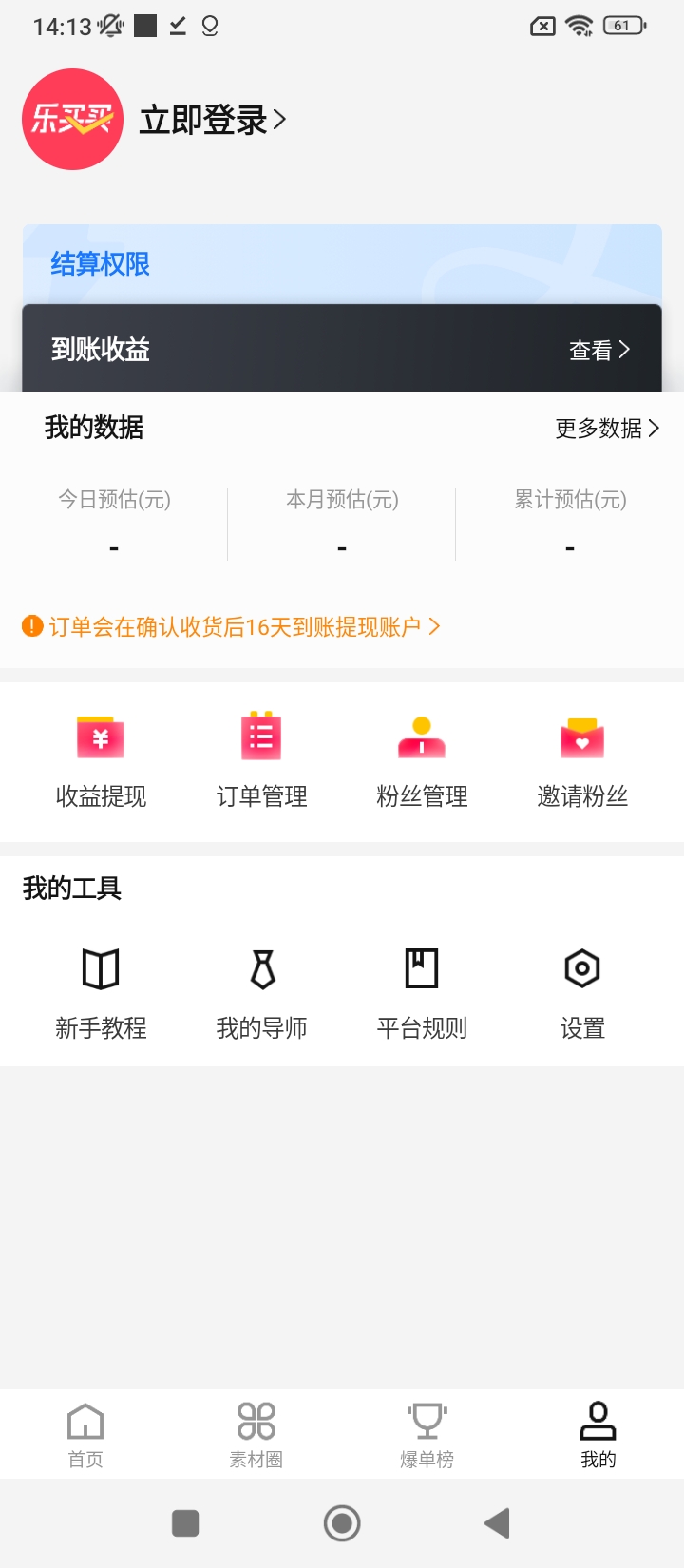Open 更多数据 for more stats
The image size is (684, 1568).
(x=606, y=429)
